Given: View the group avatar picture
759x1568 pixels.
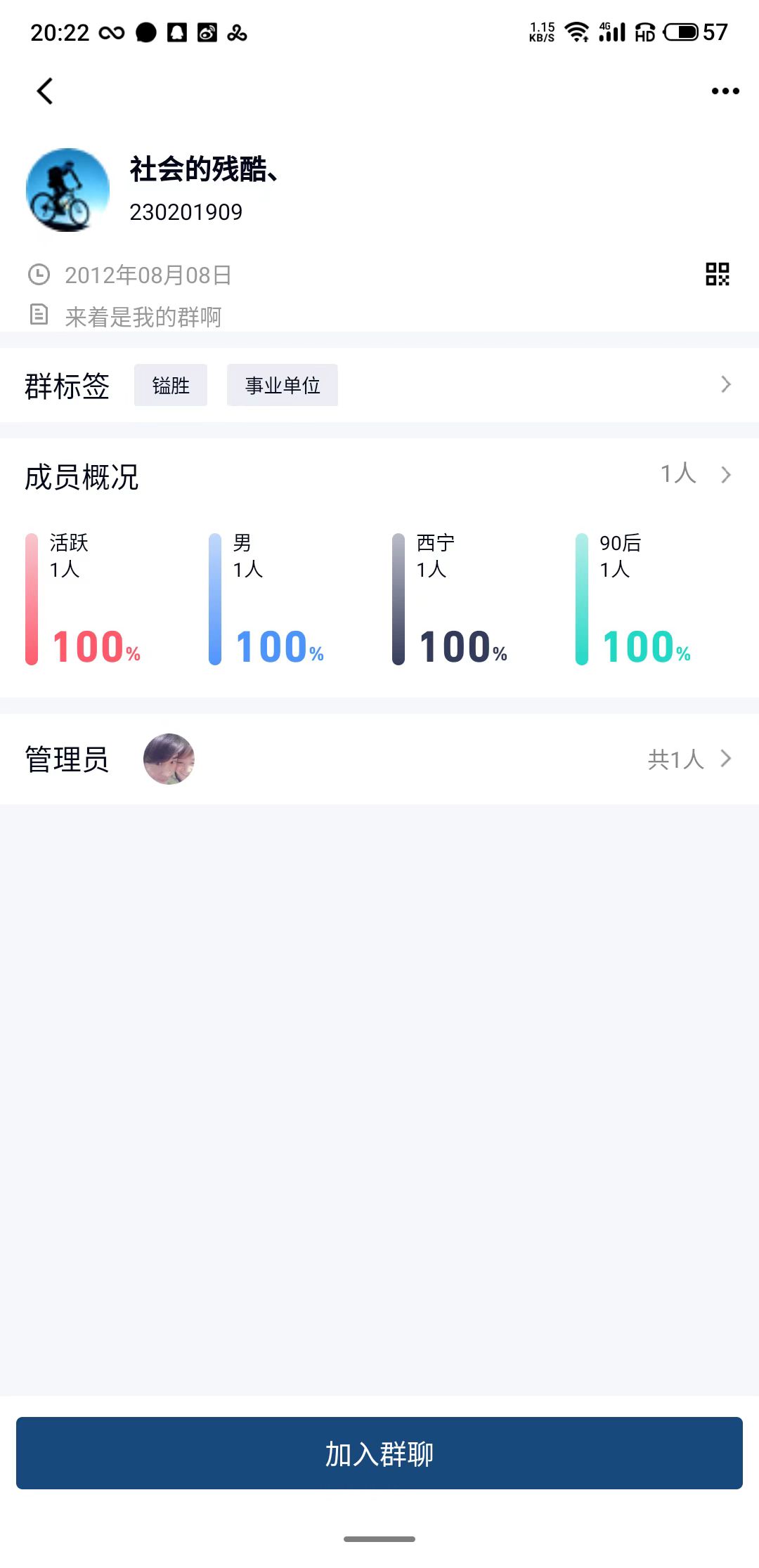Looking at the screenshot, I should tap(67, 190).
